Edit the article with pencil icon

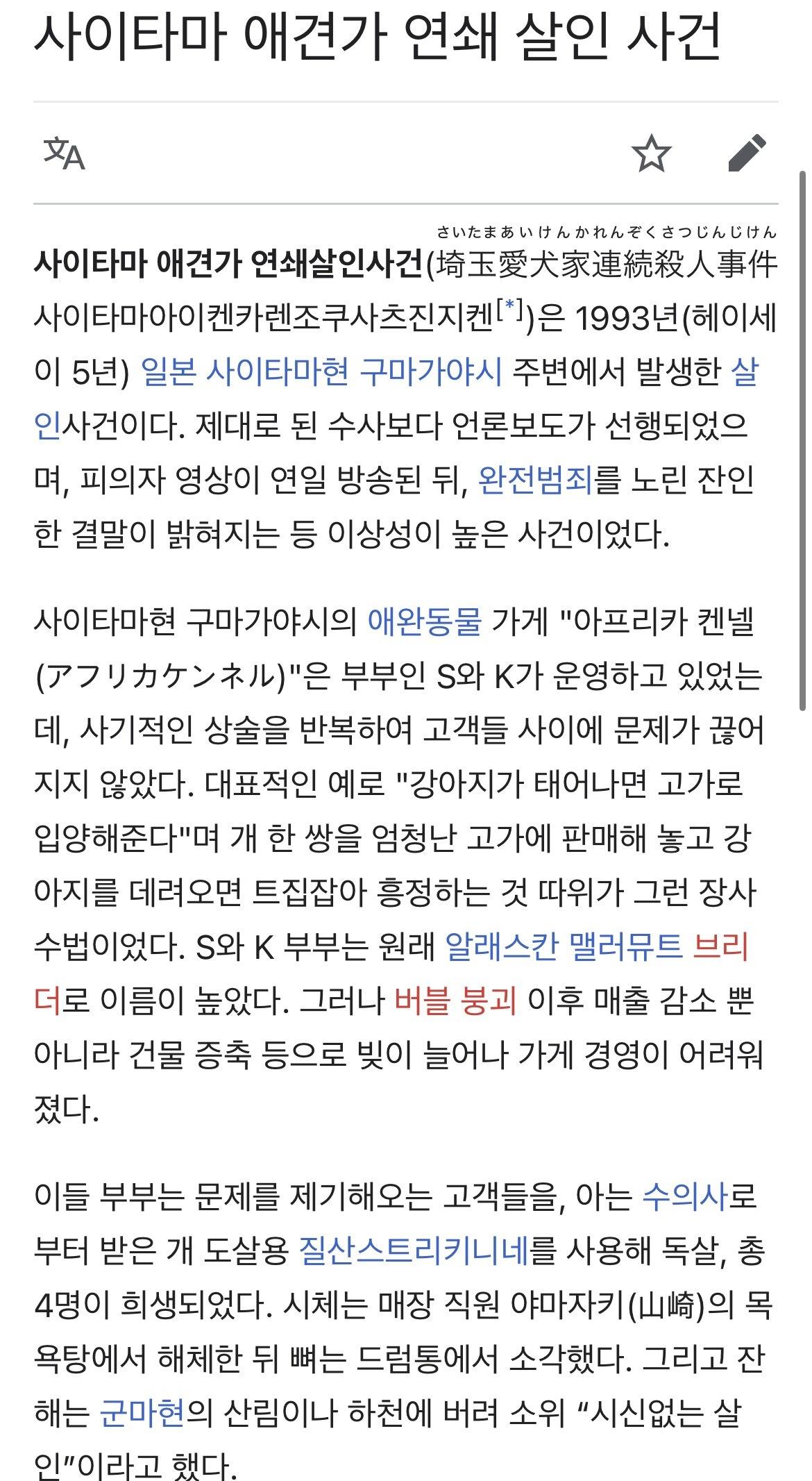(x=747, y=153)
